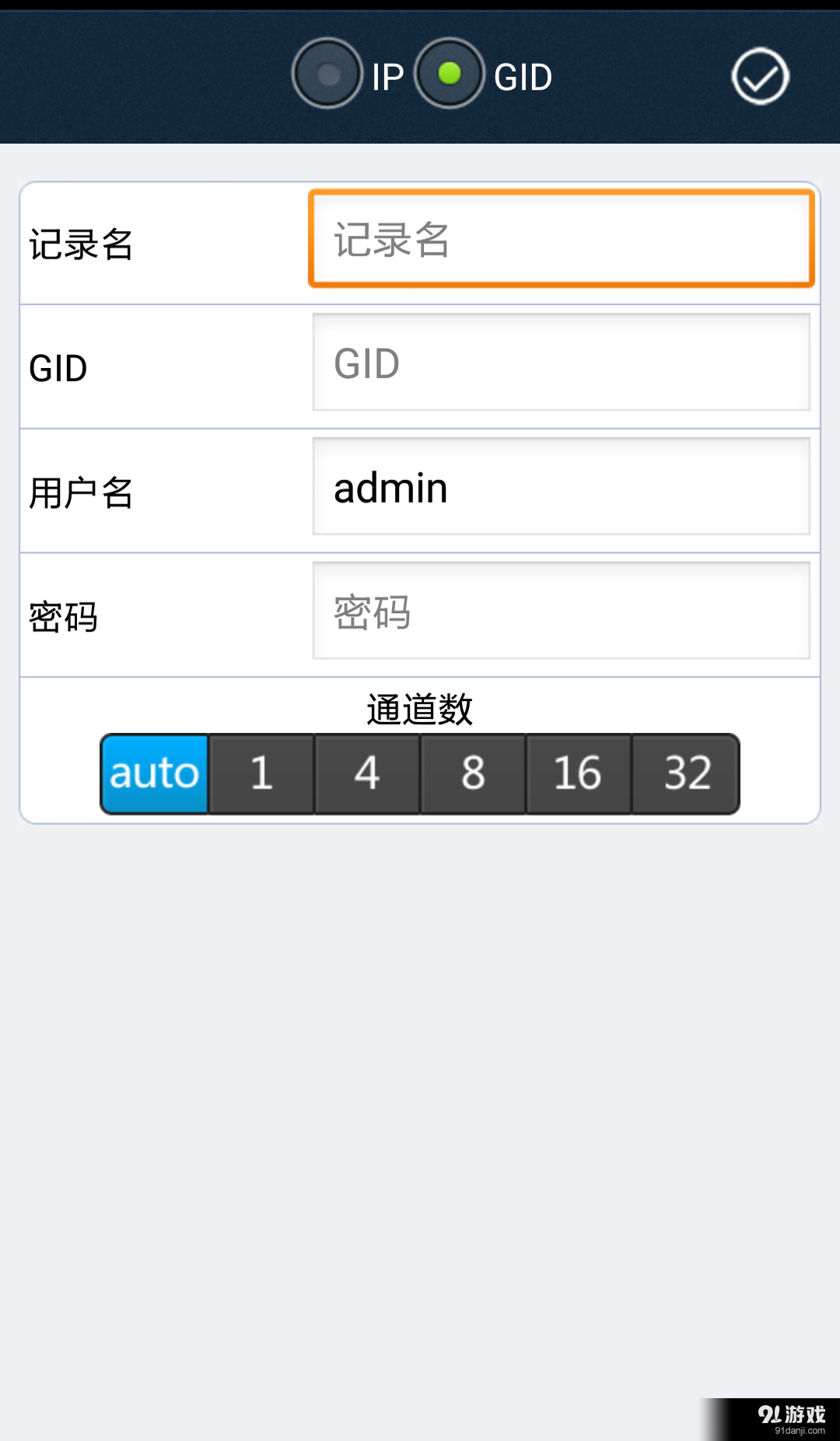
Task: Select the GID radio button
Action: 450,74
